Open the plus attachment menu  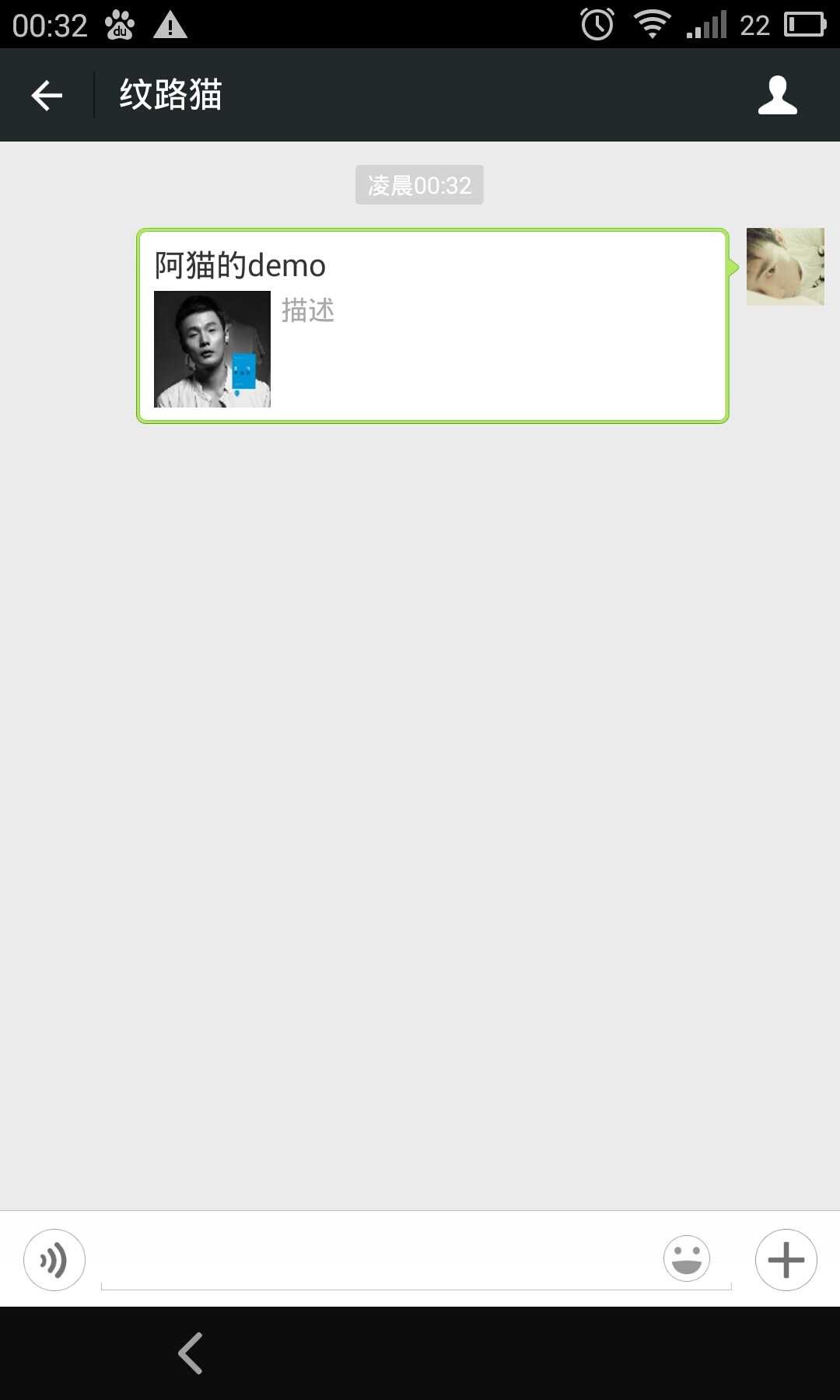[786, 1260]
